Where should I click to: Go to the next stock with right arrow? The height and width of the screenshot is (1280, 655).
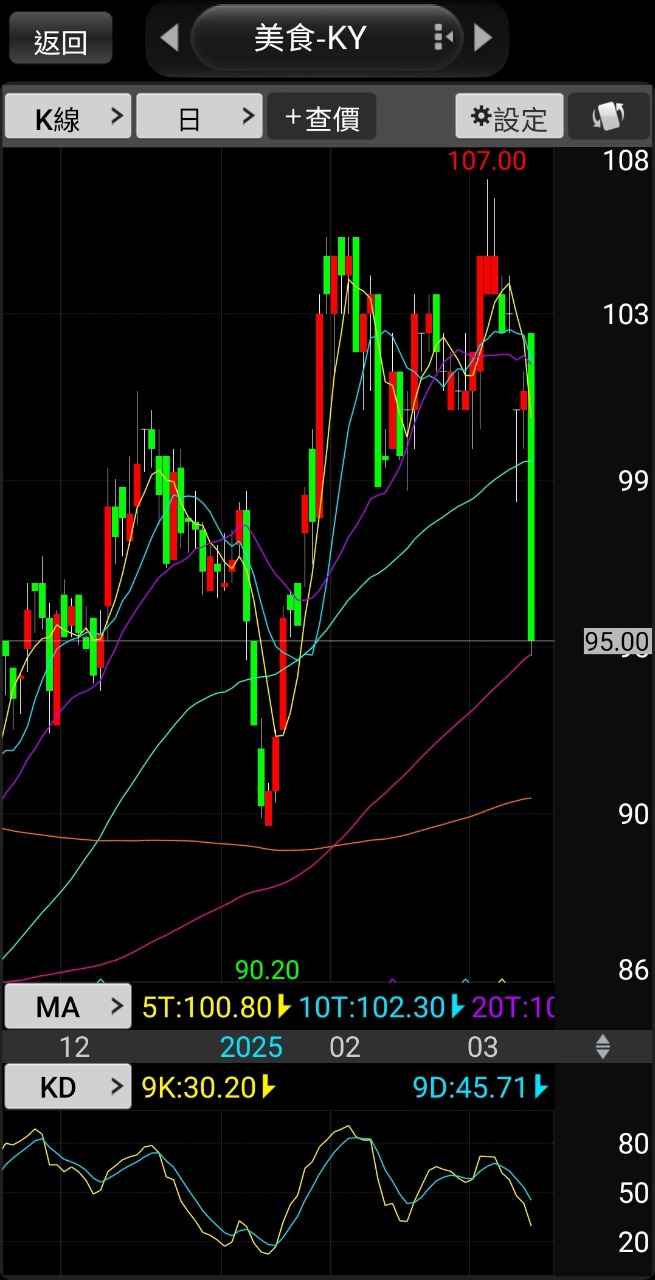pos(484,38)
